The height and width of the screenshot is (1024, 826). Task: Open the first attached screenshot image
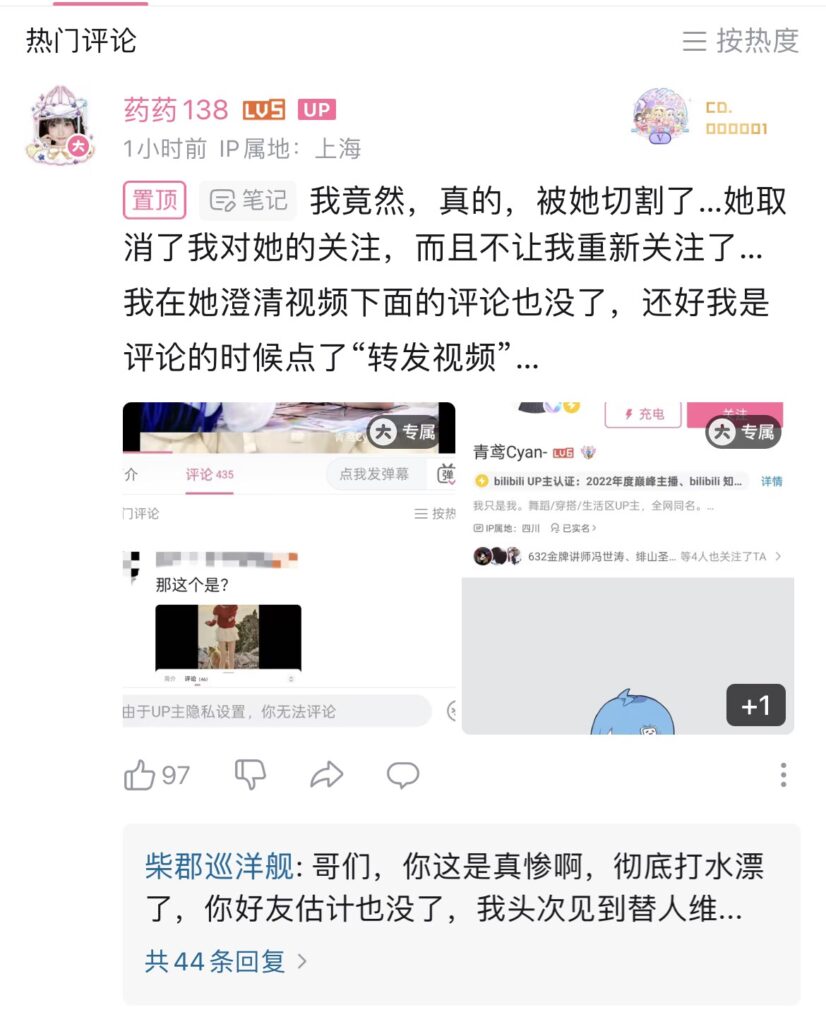(x=288, y=567)
